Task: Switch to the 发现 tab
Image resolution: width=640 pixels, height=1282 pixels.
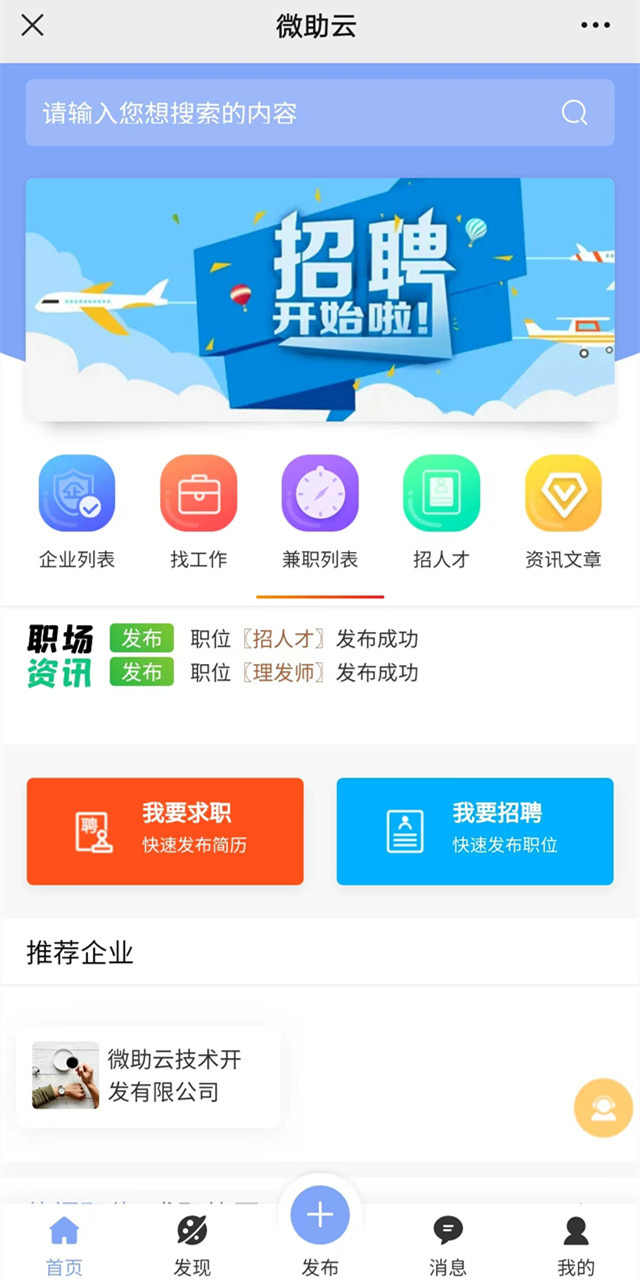Action: click(192, 1244)
